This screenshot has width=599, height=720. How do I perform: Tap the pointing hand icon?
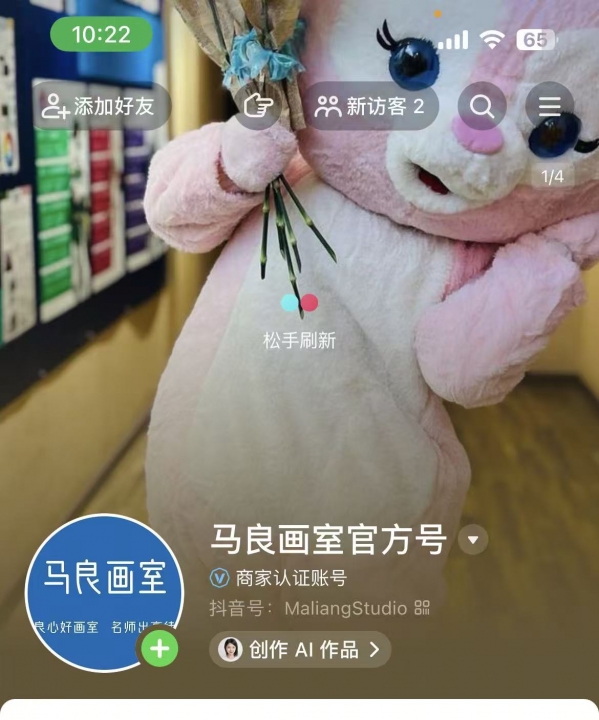point(258,106)
